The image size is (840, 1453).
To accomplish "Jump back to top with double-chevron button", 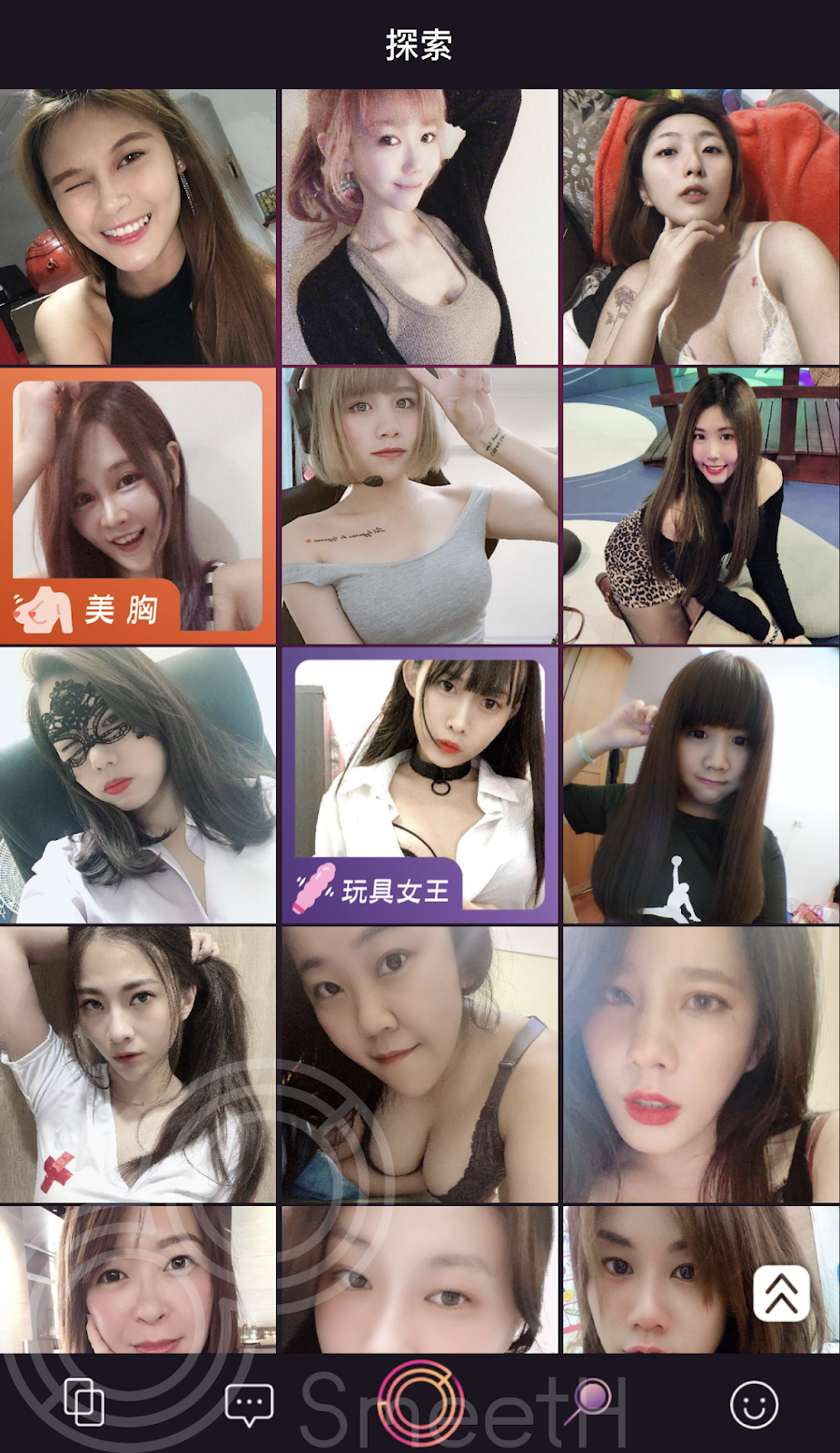I will [781, 1292].
